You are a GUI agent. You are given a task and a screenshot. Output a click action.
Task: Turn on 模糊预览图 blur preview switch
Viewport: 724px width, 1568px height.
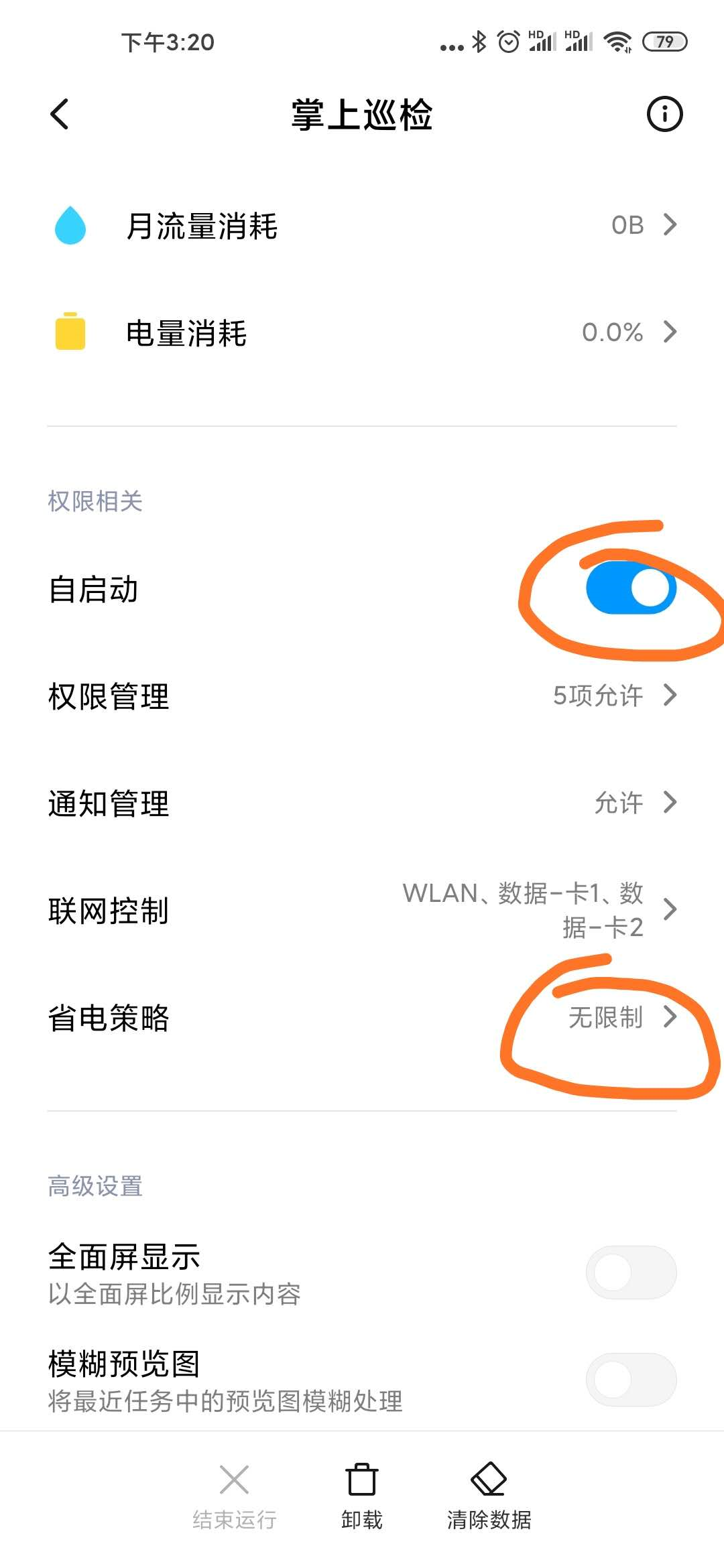[630, 1379]
